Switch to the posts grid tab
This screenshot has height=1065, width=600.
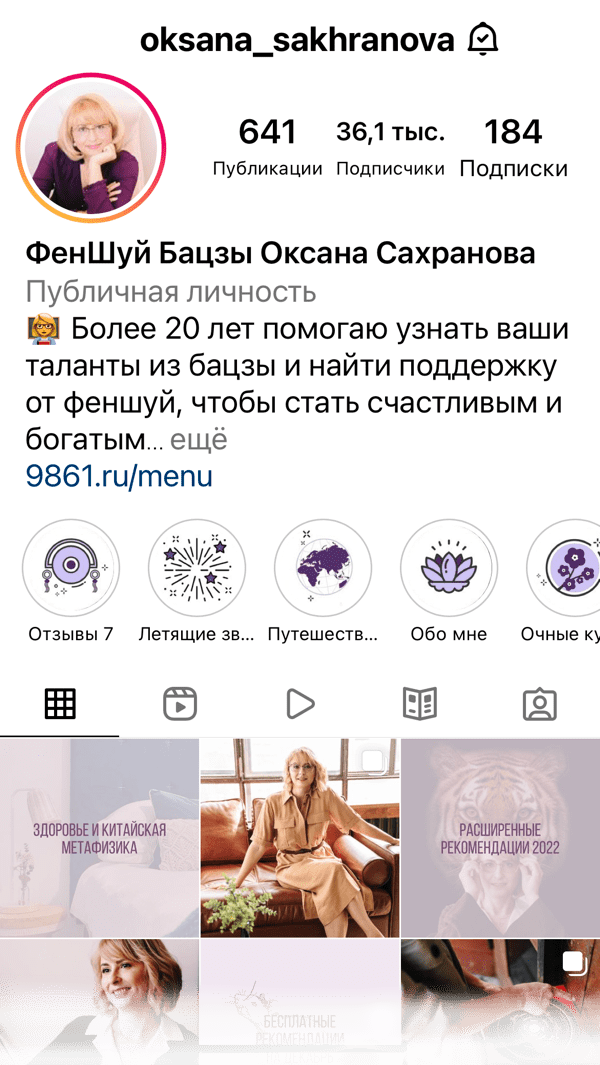pyautogui.click(x=60, y=704)
